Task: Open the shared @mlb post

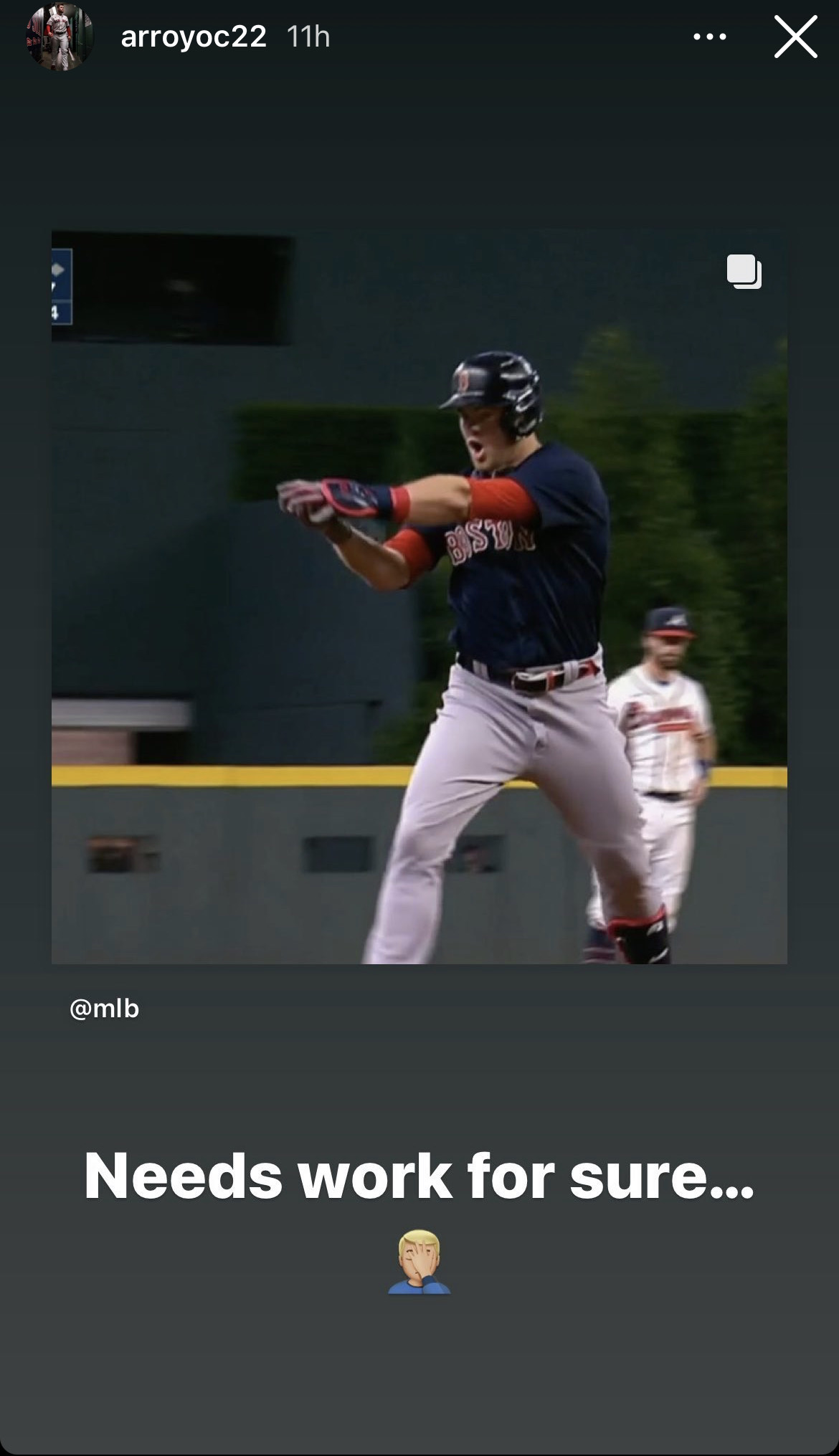Action: click(x=419, y=597)
